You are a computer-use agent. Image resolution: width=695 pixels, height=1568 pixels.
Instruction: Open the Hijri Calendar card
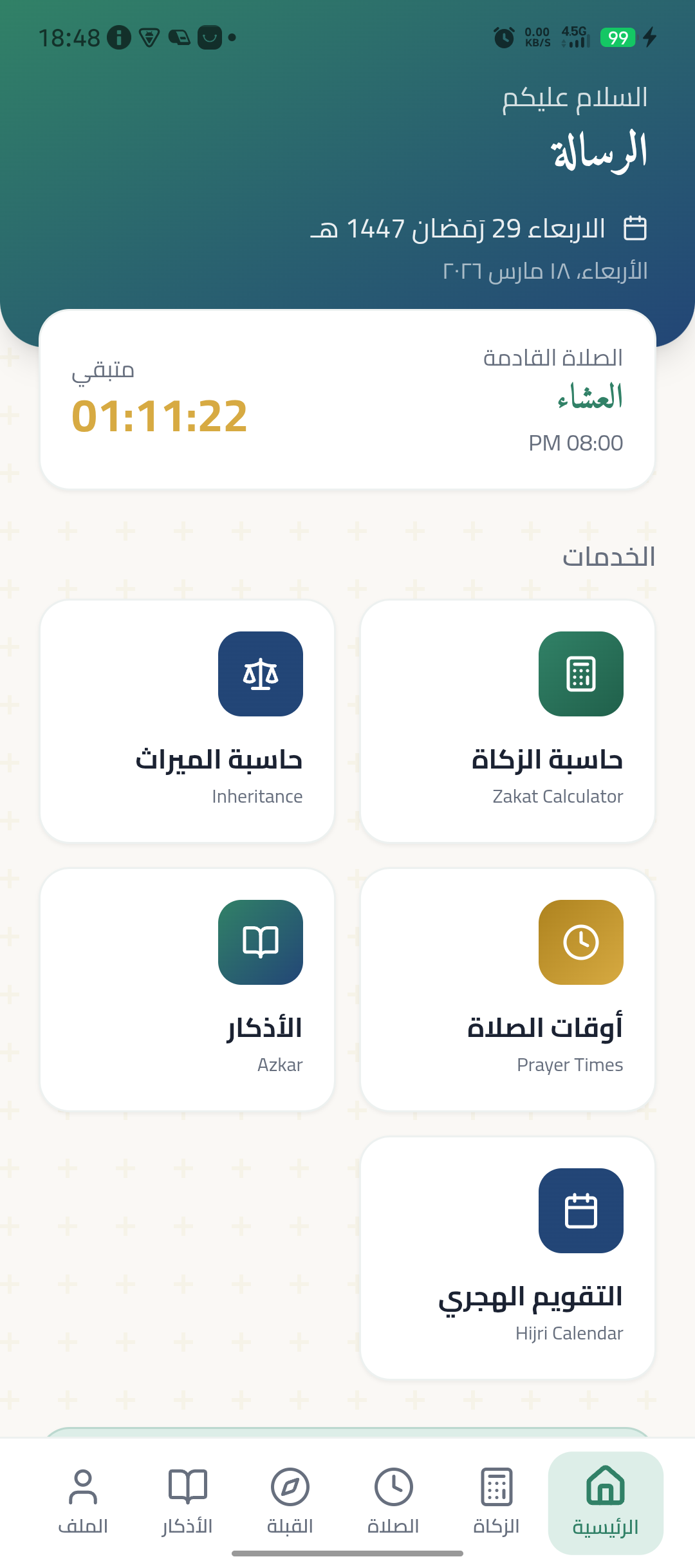pos(508,1258)
